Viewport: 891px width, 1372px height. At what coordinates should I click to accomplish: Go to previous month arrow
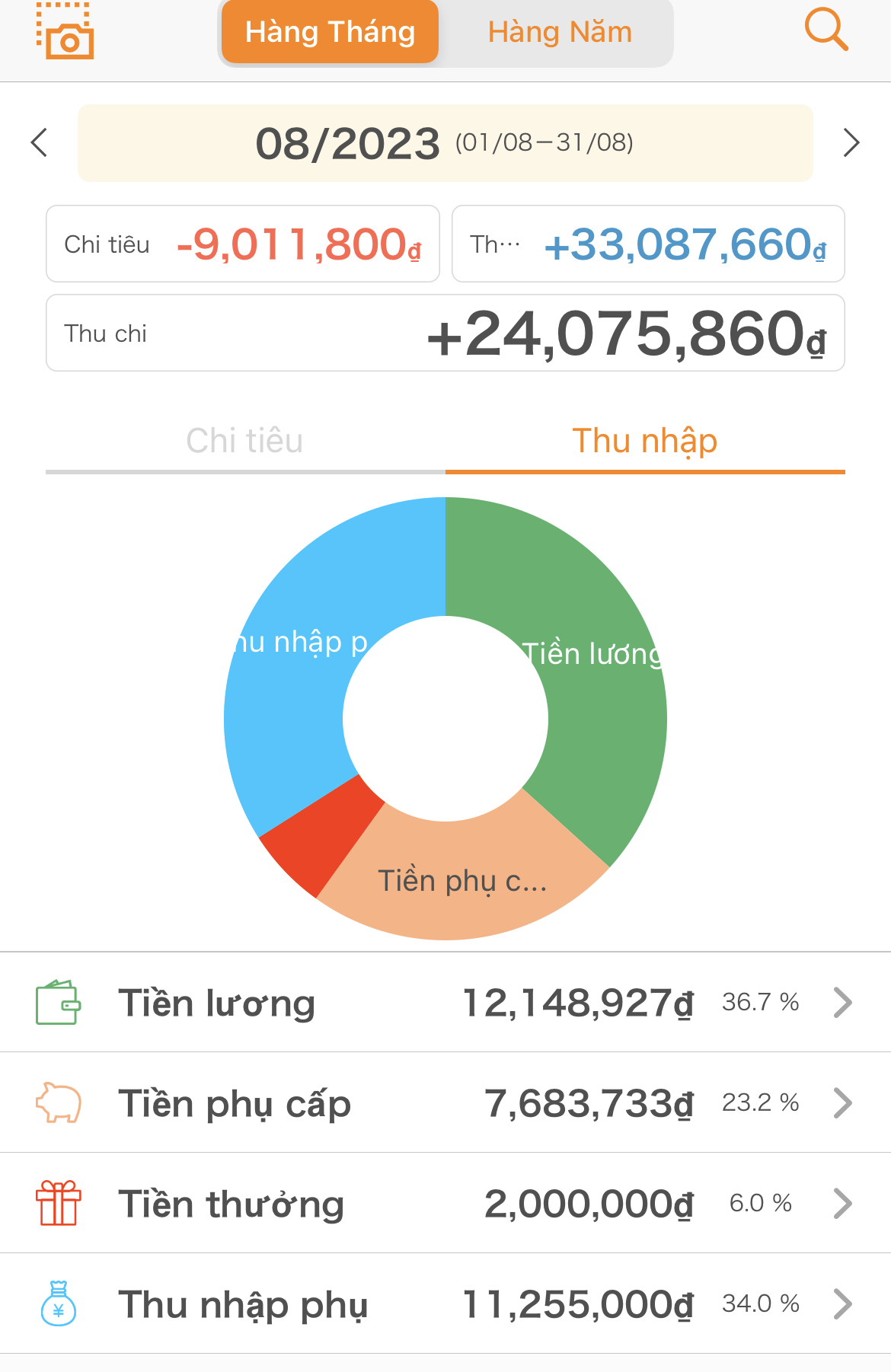tap(40, 143)
